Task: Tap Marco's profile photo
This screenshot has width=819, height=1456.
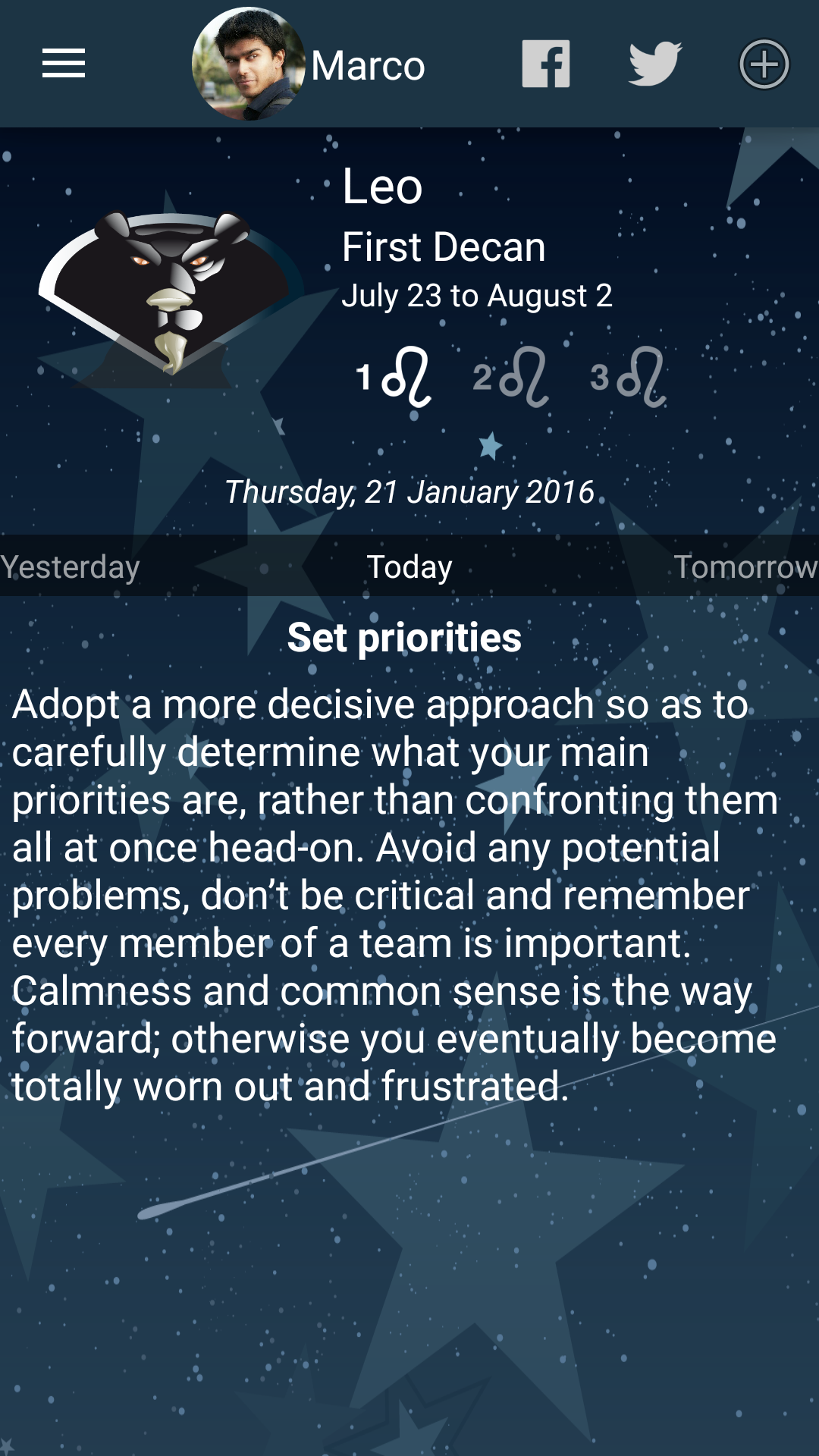Action: 248,64
